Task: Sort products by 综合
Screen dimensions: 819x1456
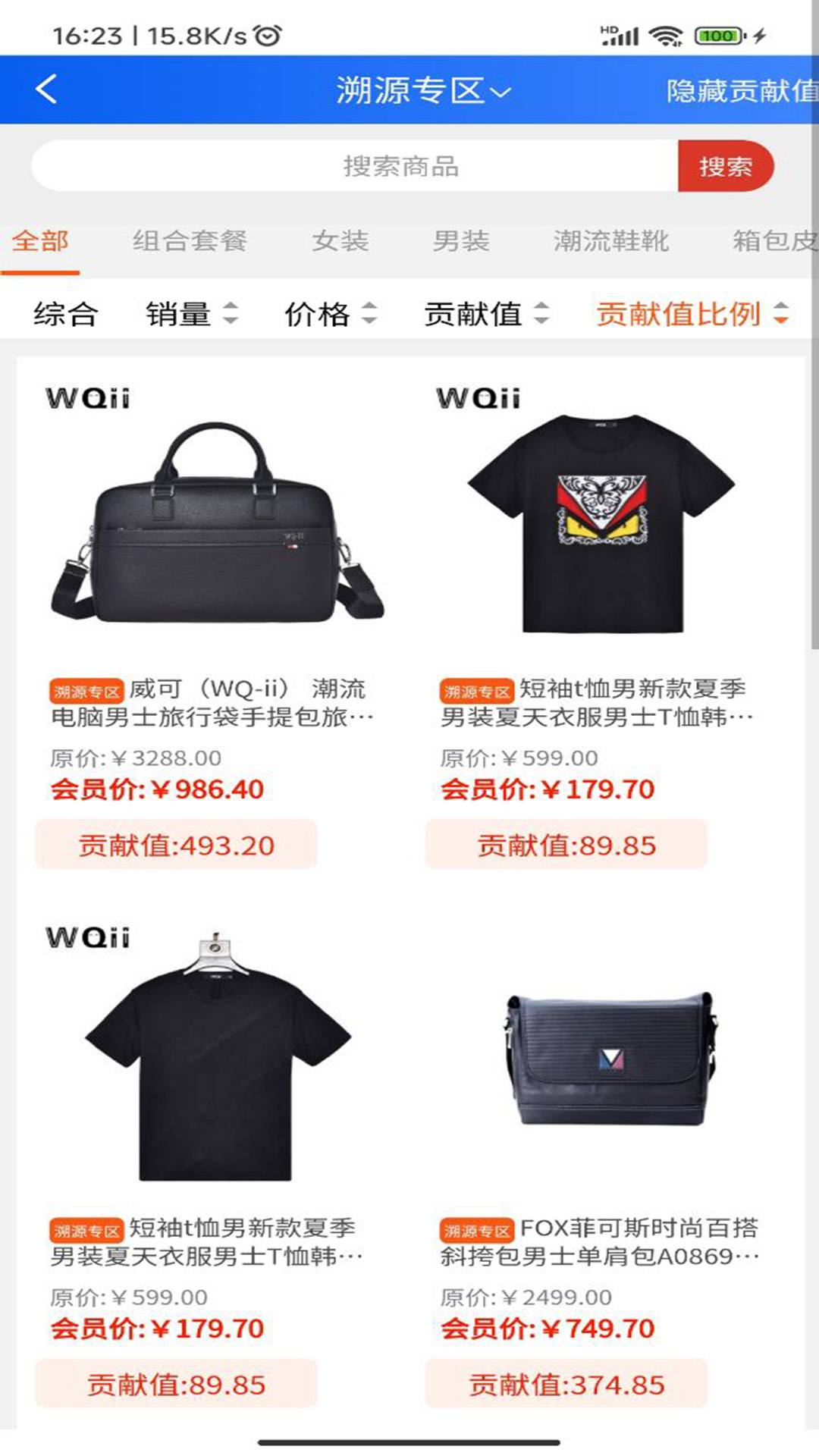Action: (x=66, y=313)
